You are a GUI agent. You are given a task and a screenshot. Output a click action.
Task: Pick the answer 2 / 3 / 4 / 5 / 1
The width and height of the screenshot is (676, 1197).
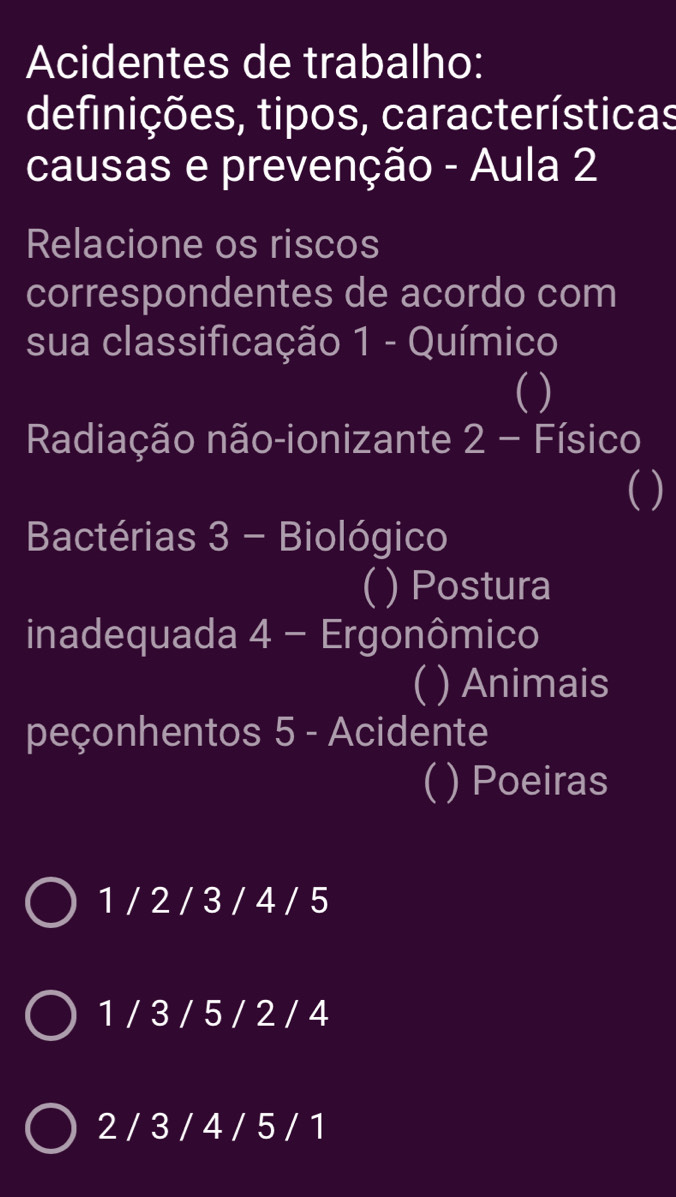click(x=51, y=1129)
